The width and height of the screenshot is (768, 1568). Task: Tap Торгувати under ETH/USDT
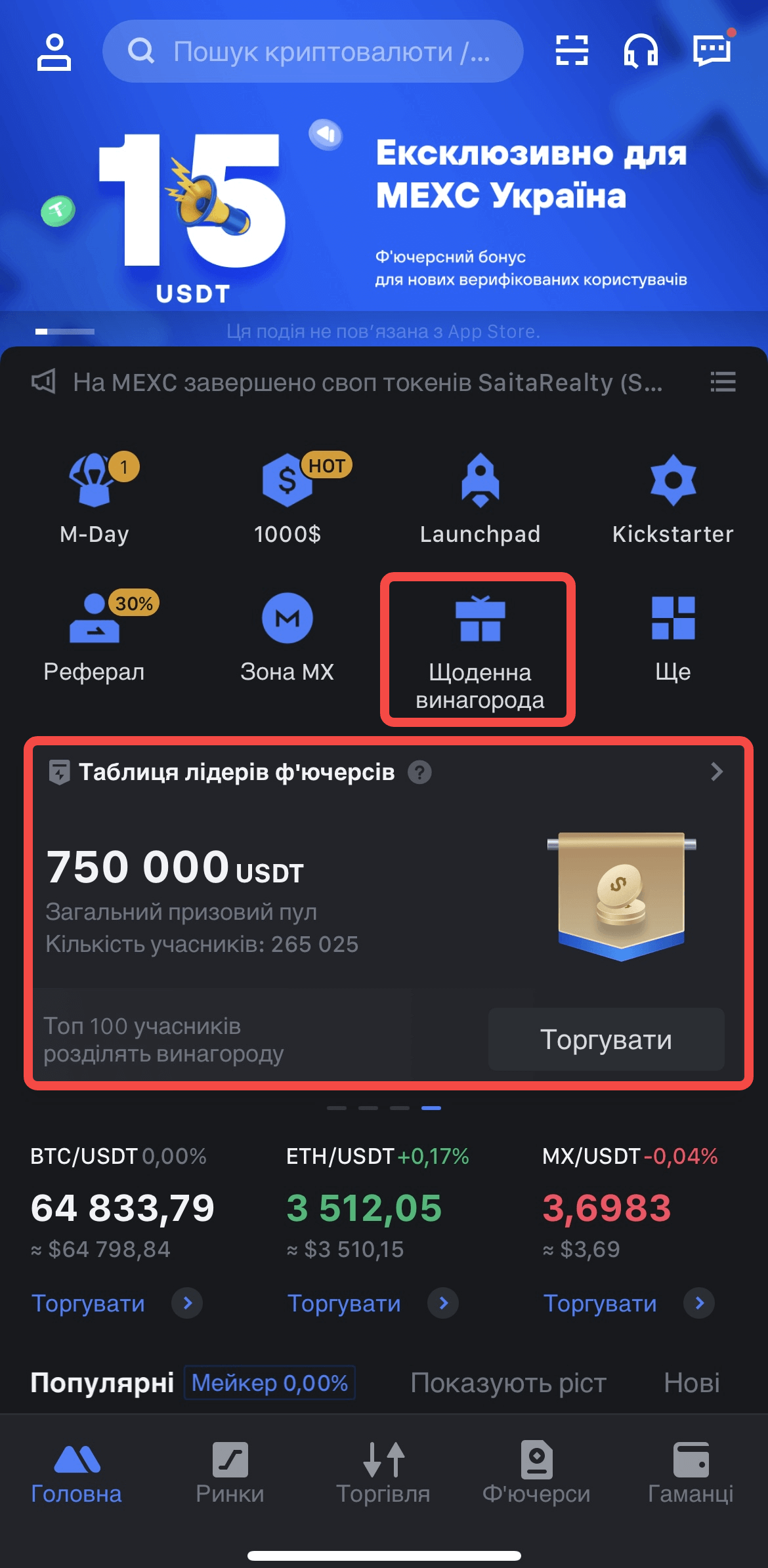pyautogui.click(x=345, y=1303)
